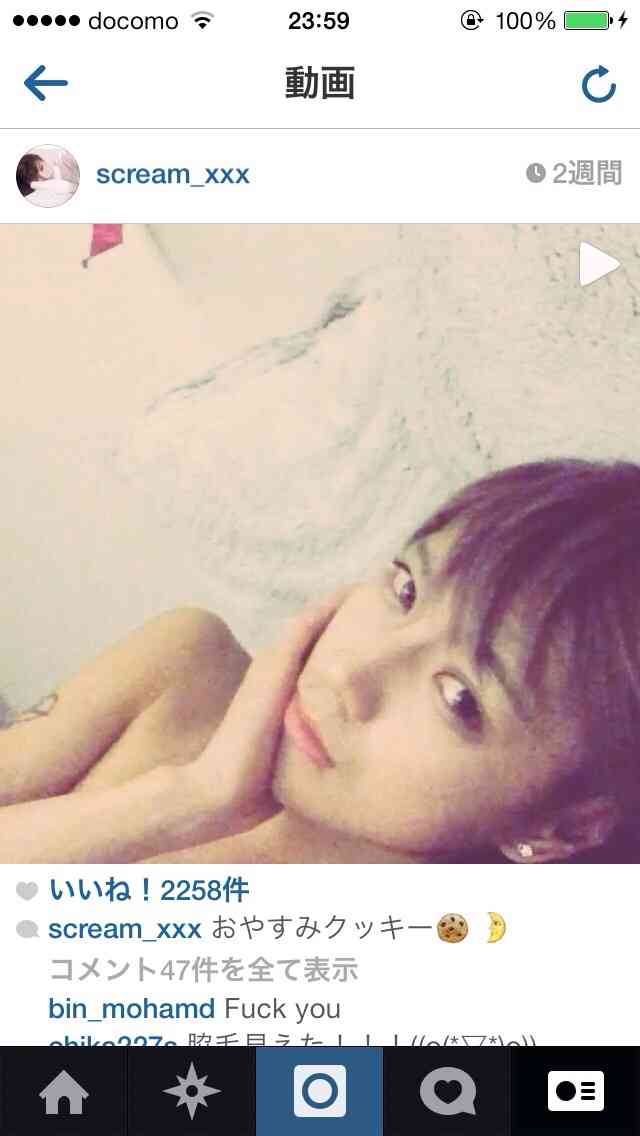Open the scream_xxx username in the post header
This screenshot has width=640, height=1136.
click(172, 175)
